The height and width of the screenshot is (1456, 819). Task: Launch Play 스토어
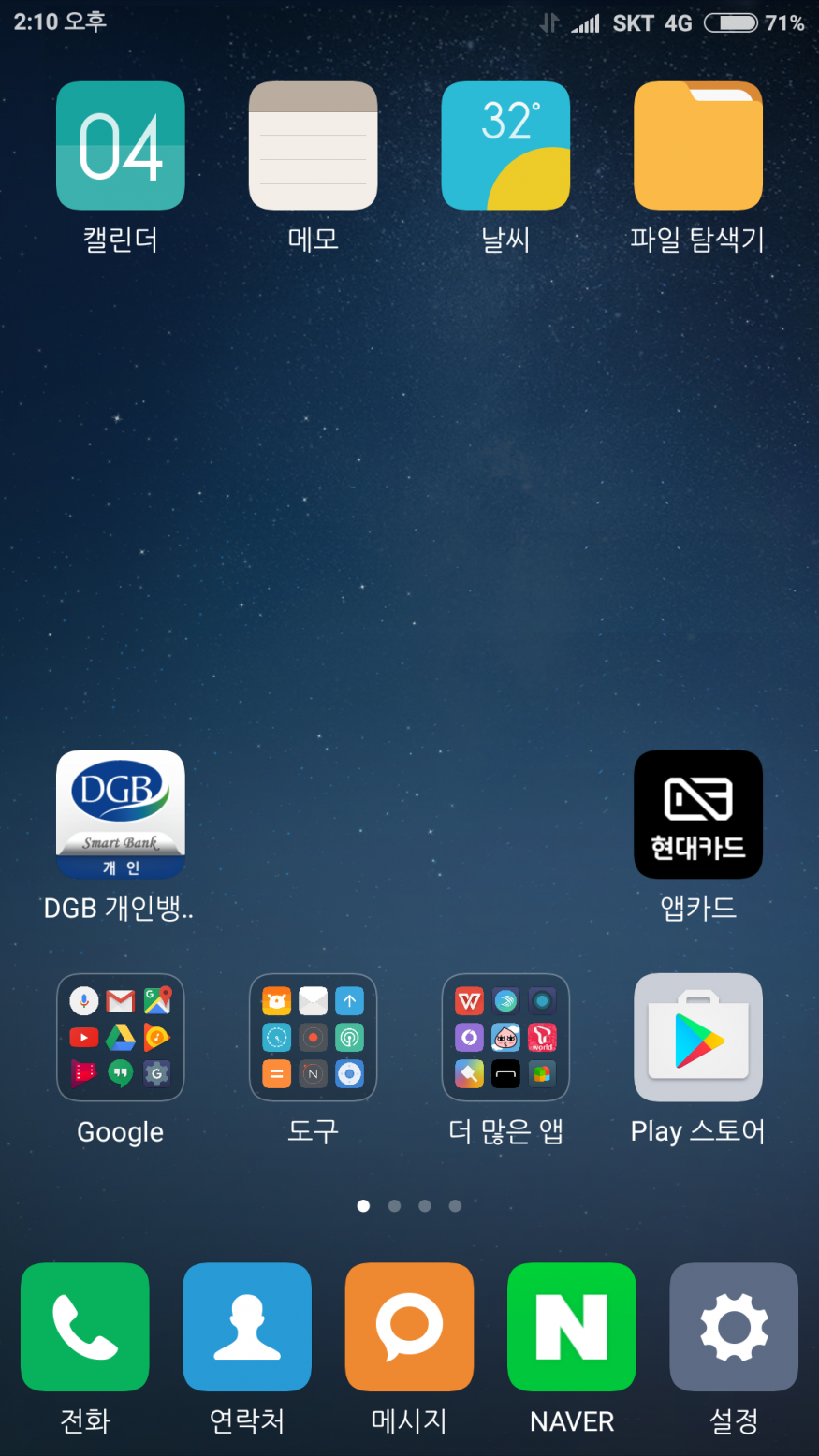click(698, 1038)
